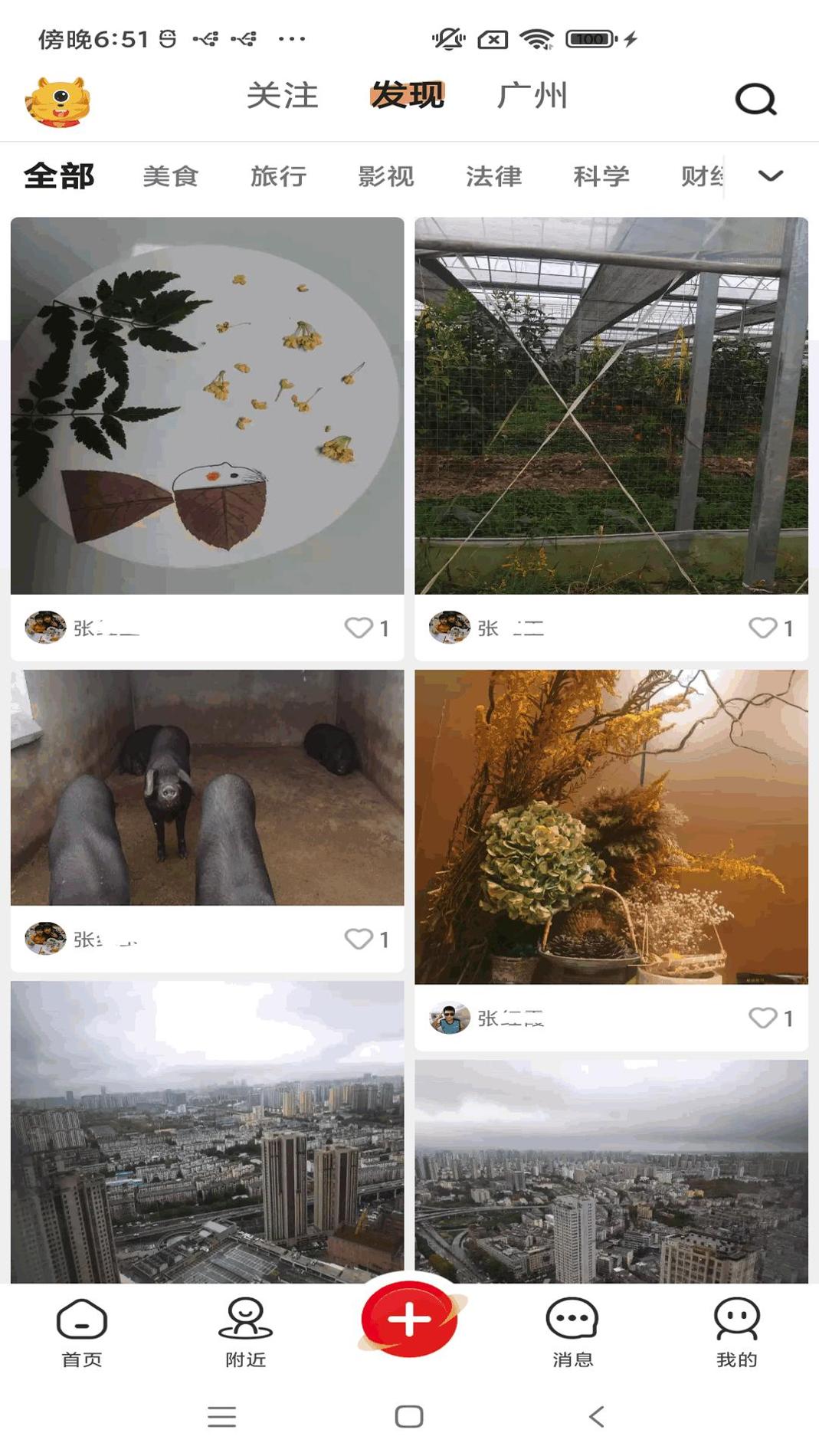
Task: Select the 旅行 category
Action: click(x=278, y=176)
